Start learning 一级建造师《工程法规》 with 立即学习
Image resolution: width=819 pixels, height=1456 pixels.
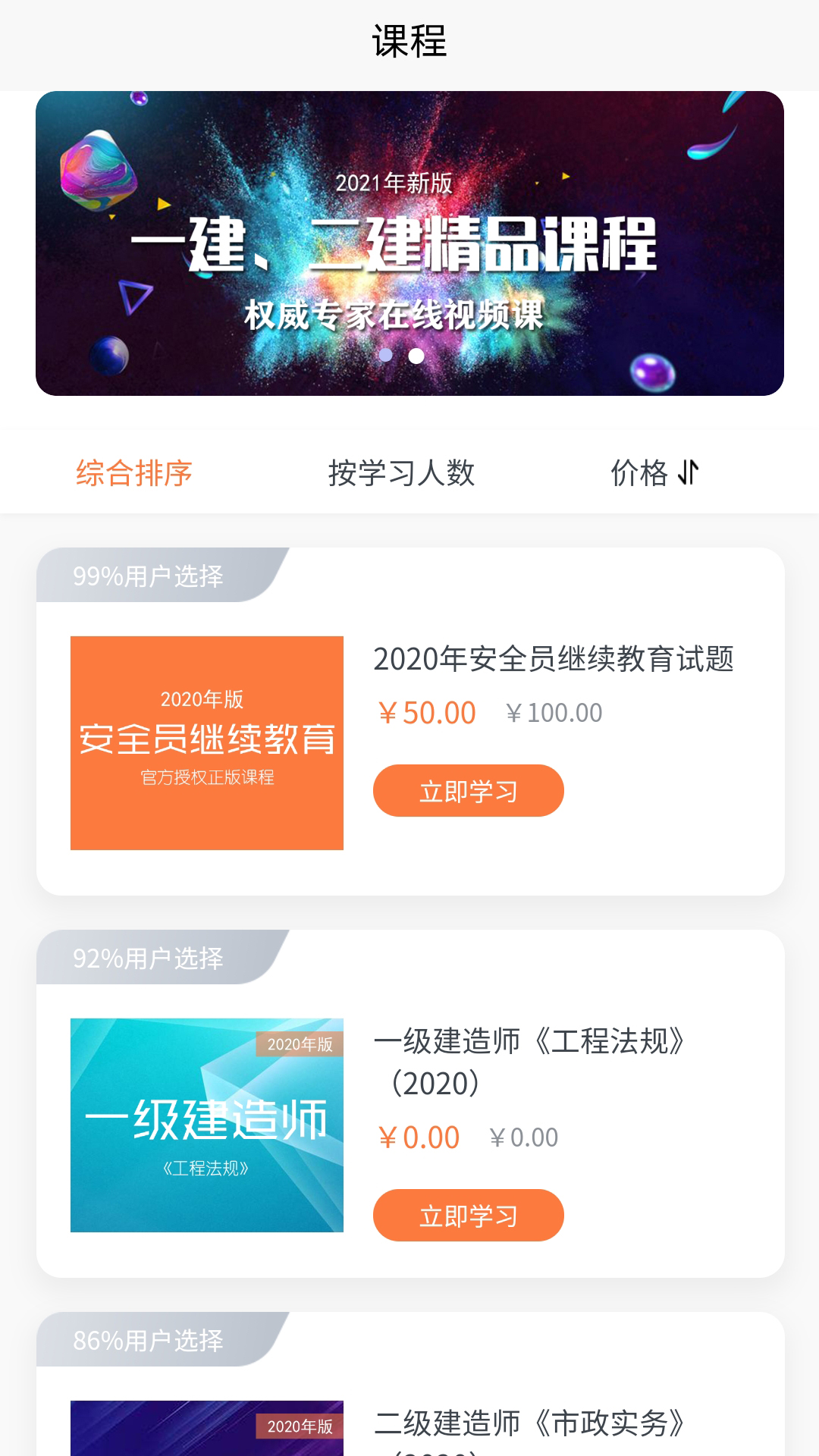pos(468,1216)
